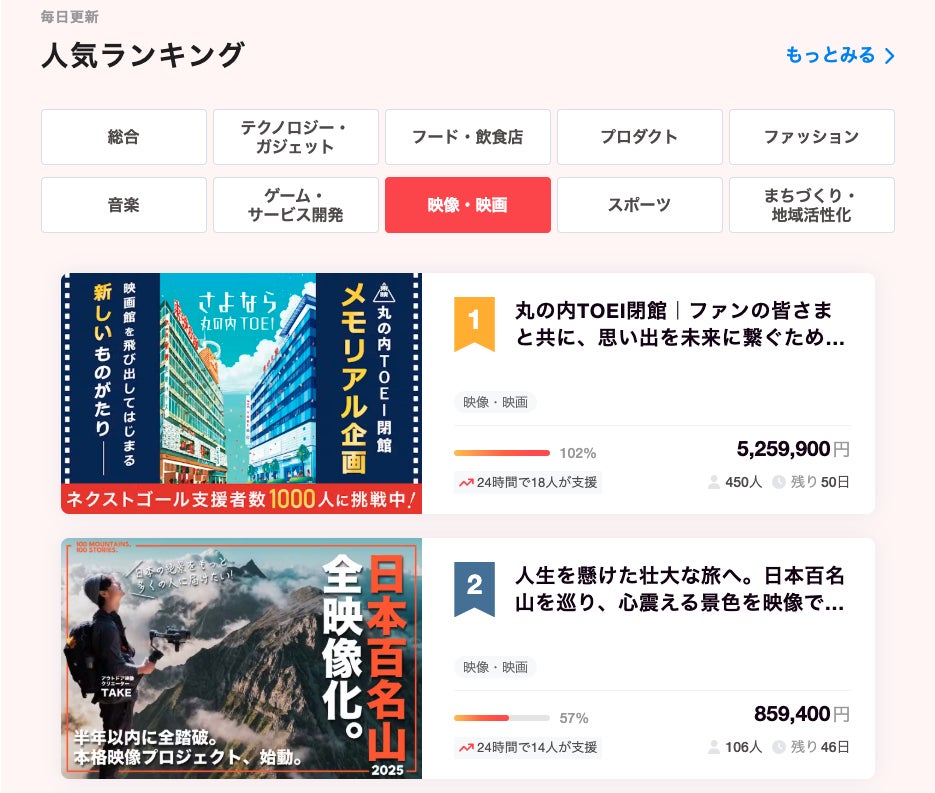Image resolution: width=935 pixels, height=793 pixels.
Task: Switch to the 音楽 category
Action: [124, 205]
